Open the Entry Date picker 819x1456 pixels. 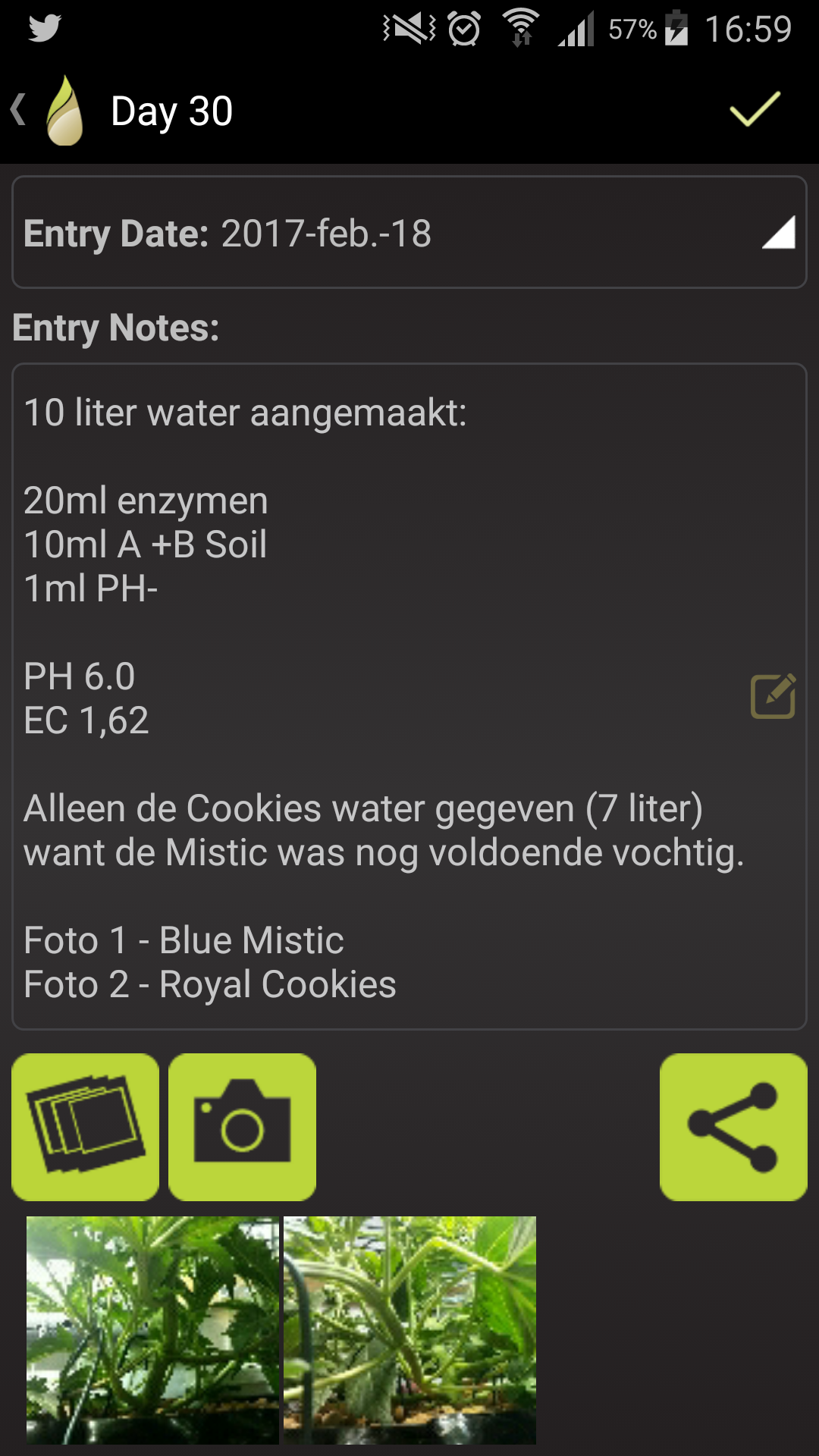409,233
